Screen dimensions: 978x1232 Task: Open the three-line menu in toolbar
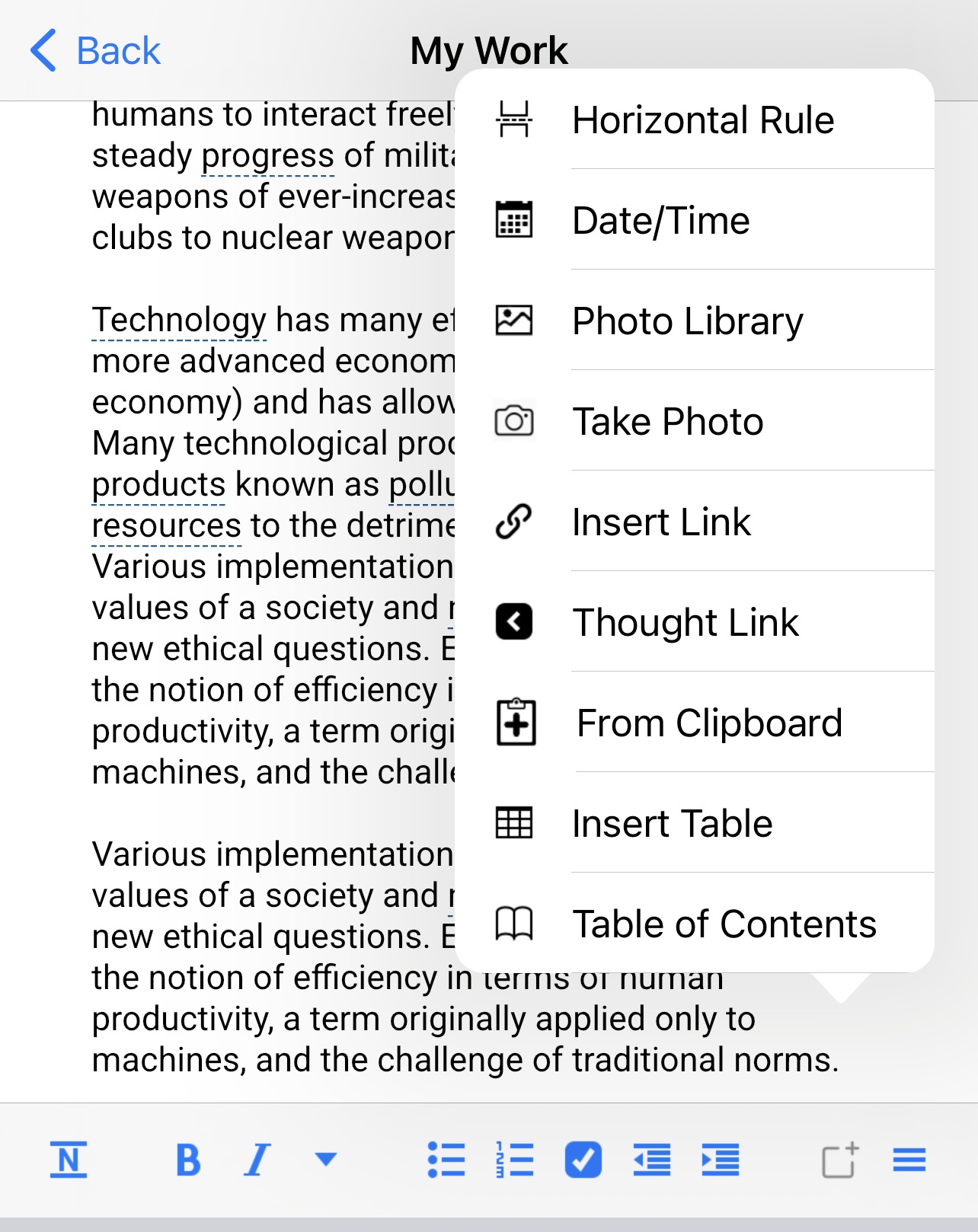(x=909, y=1160)
